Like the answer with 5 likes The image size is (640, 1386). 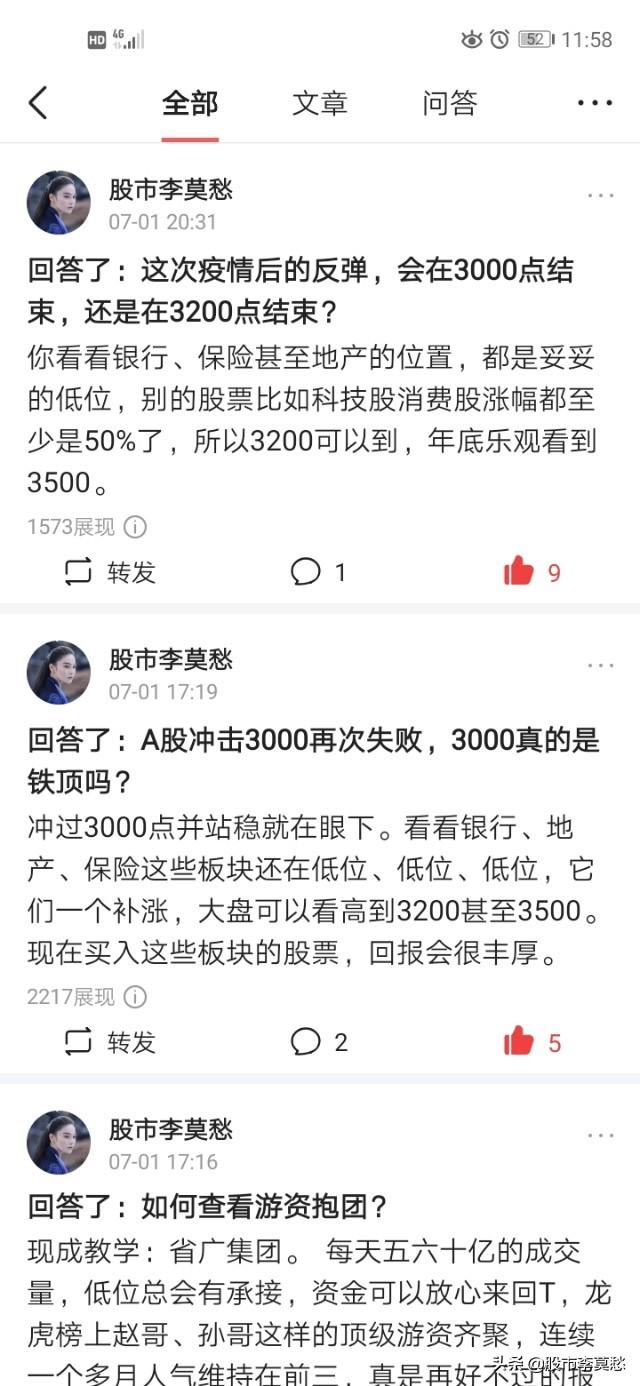tap(533, 1042)
